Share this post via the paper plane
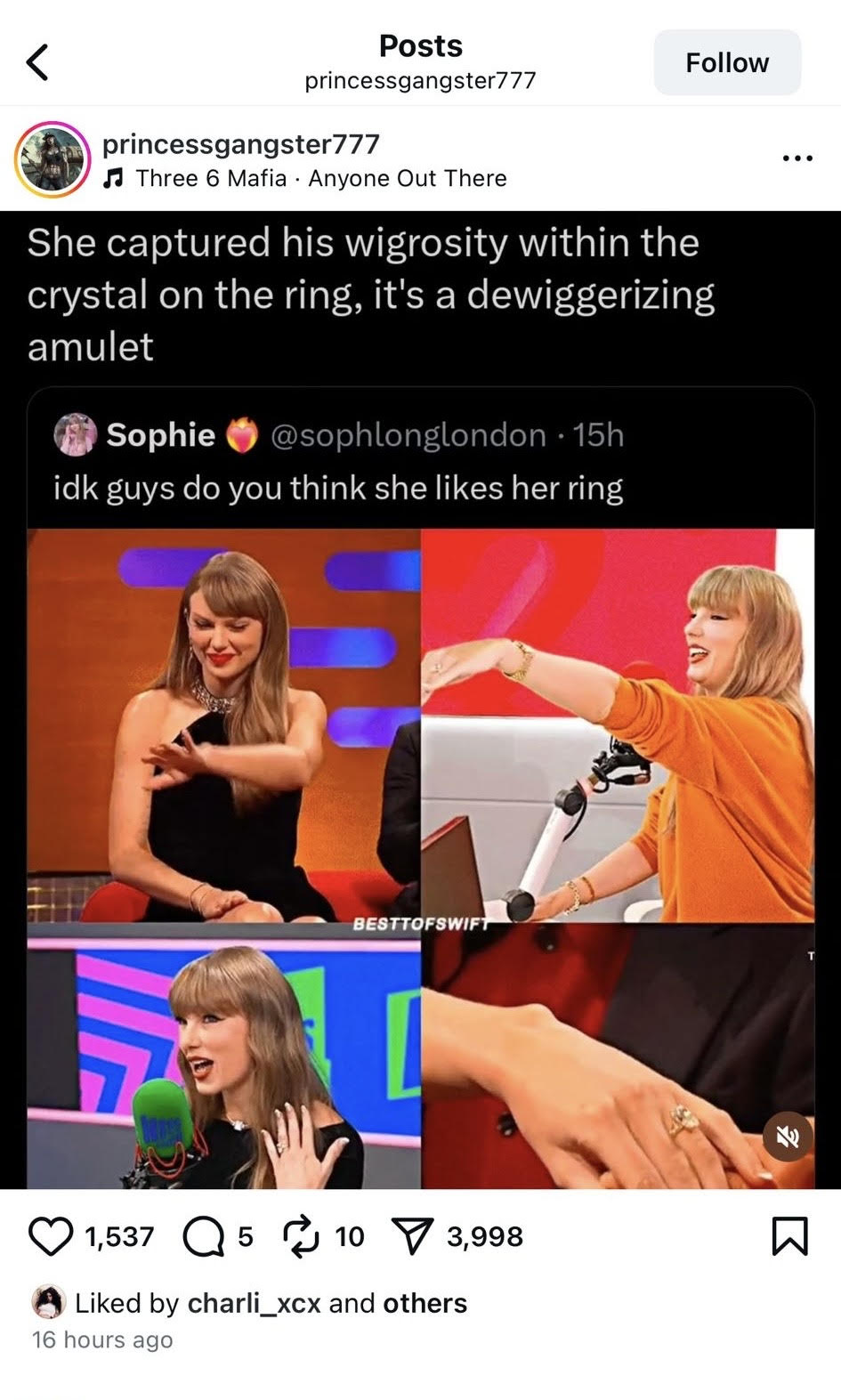 coord(412,1236)
